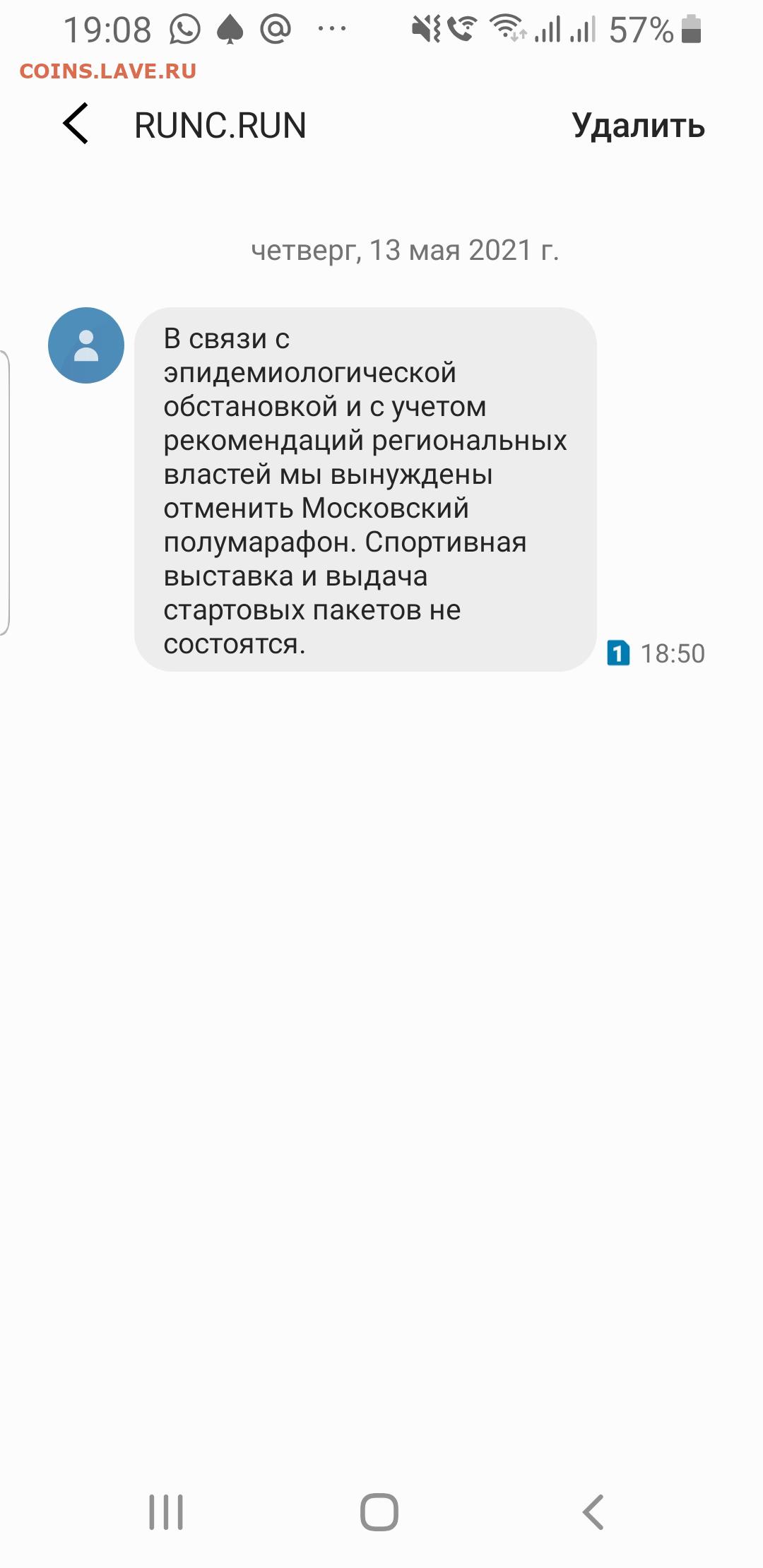The height and width of the screenshot is (1568, 763).
Task: Go to the home screen
Action: coord(379,1512)
